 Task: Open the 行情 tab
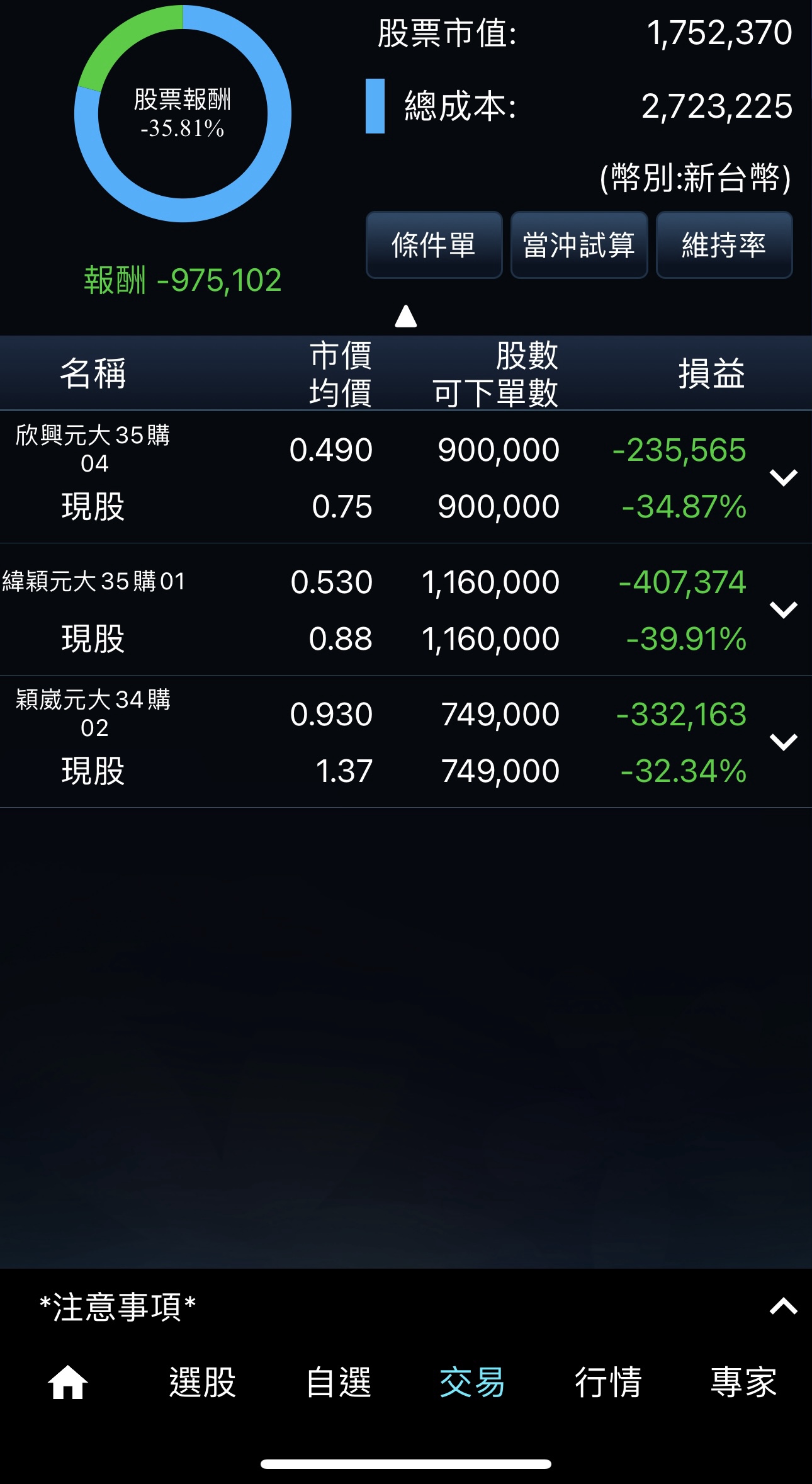[608, 1383]
